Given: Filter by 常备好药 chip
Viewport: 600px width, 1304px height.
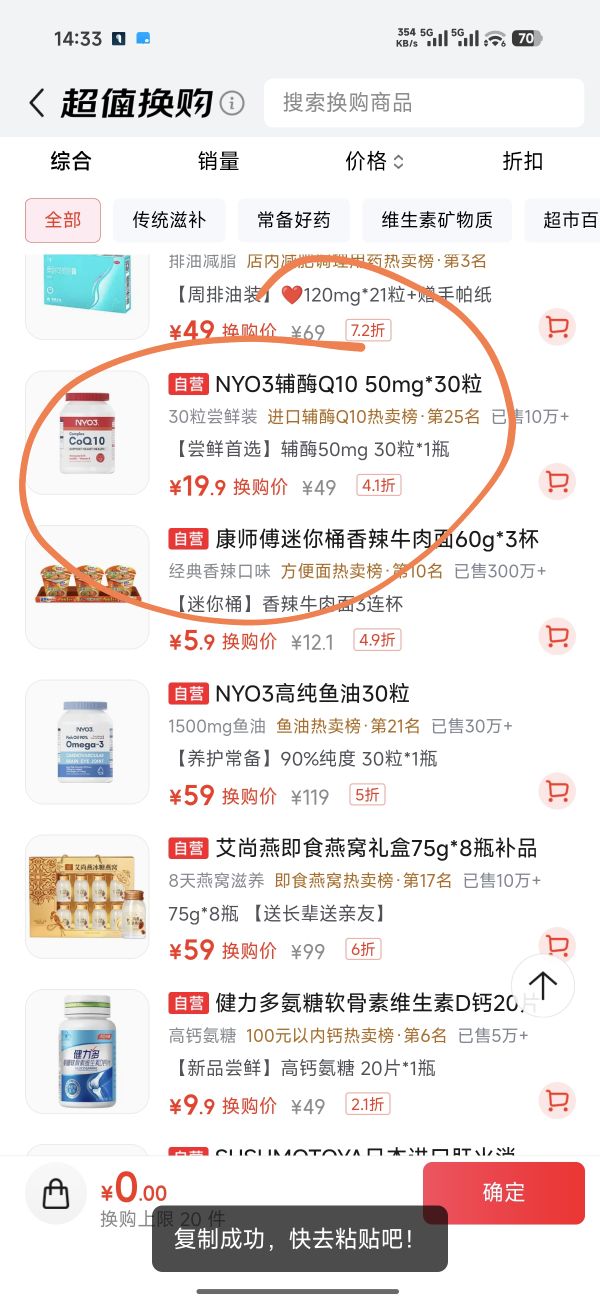Looking at the screenshot, I should pyautogui.click(x=293, y=220).
